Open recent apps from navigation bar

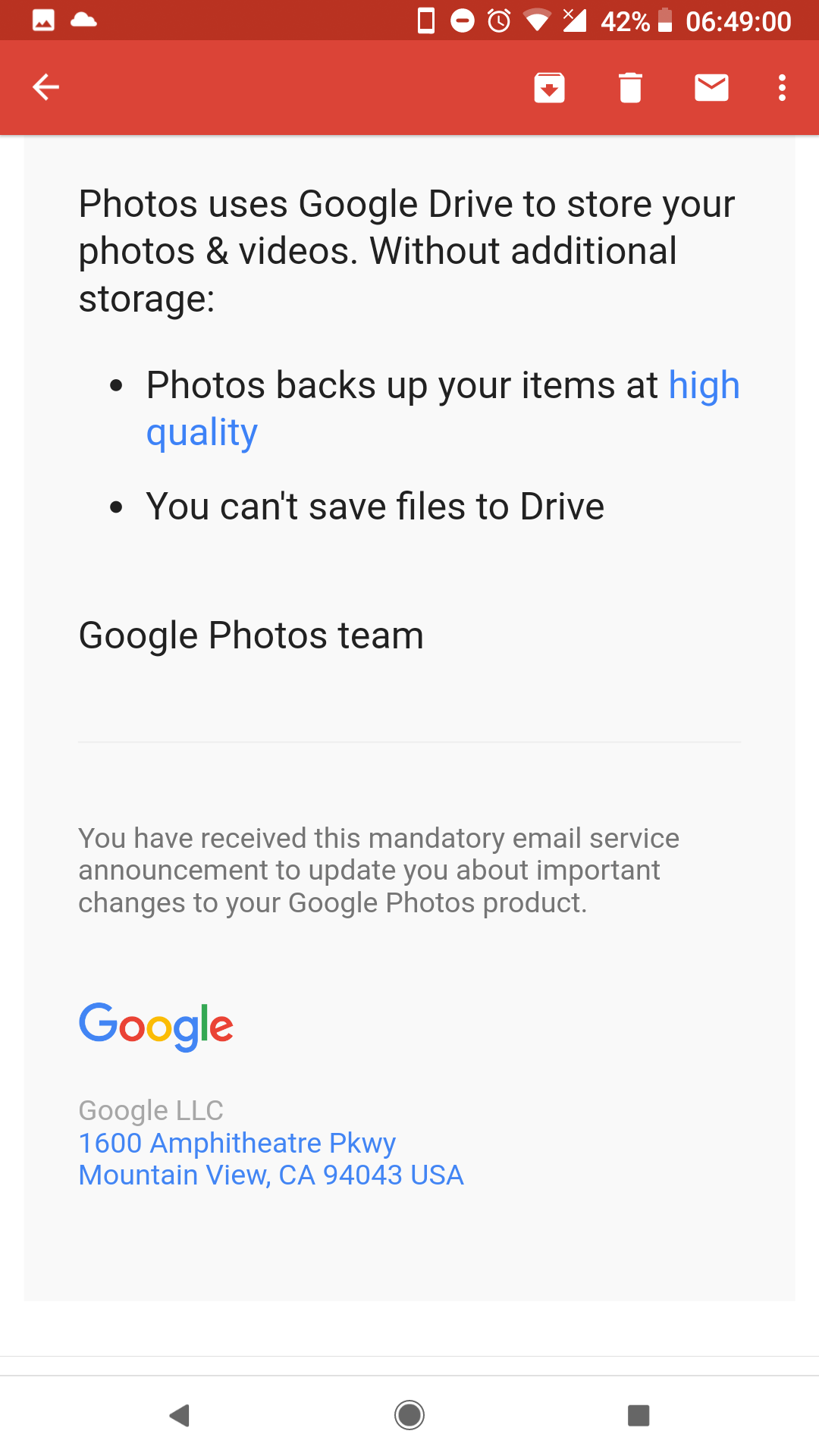click(639, 1415)
